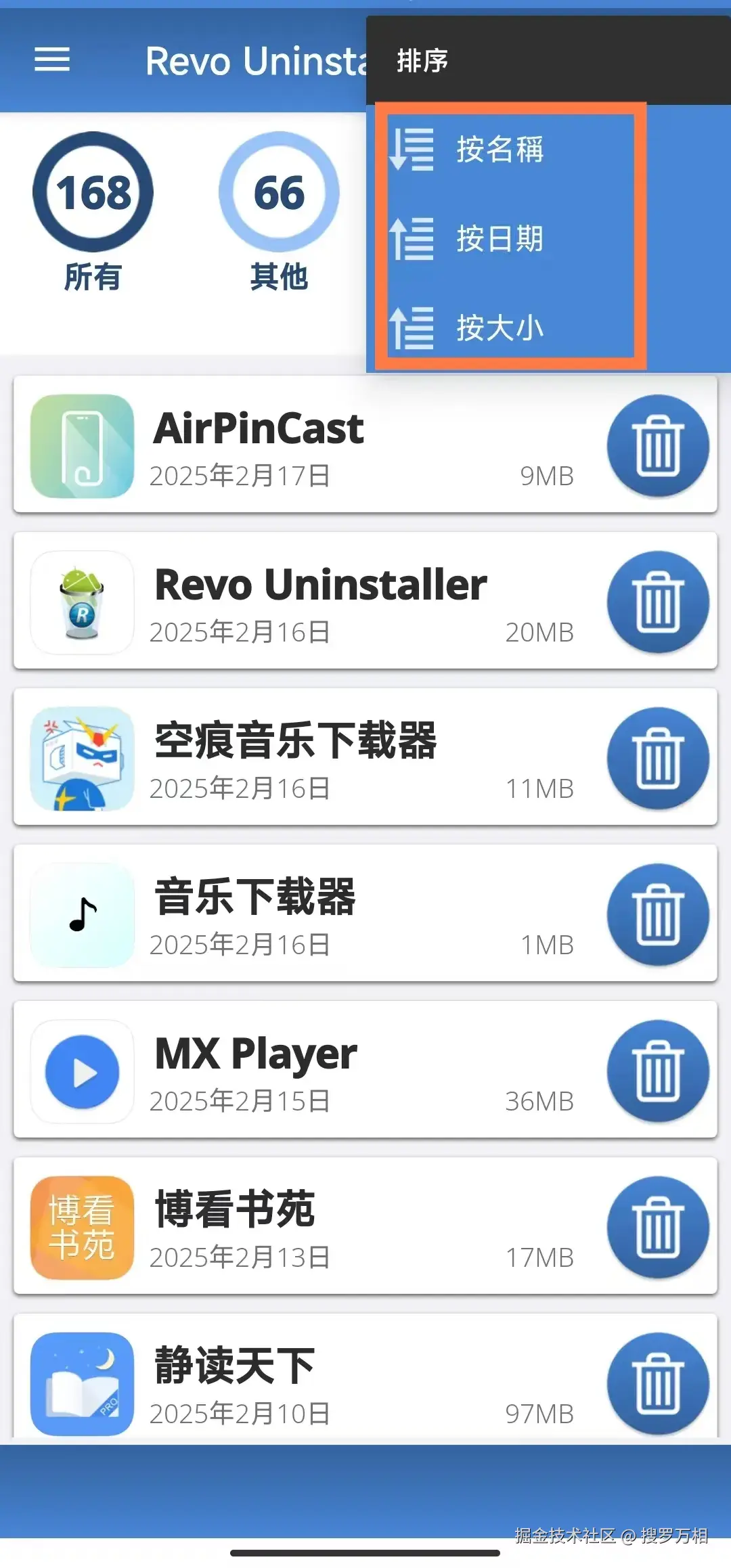Uninstall 静读天下 with its trash button
731x1568 pixels.
658,1384
